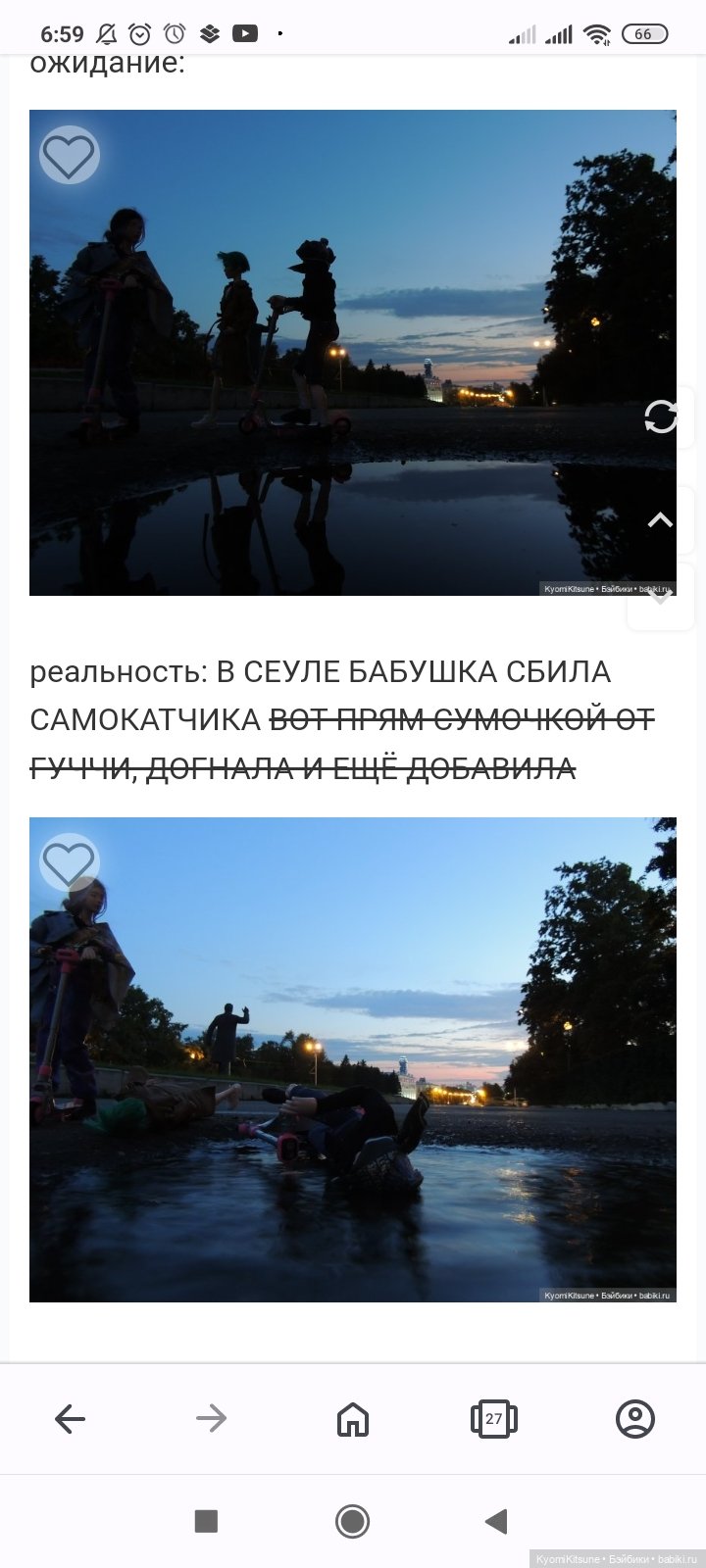Viewport: 706px width, 1568px height.
Task: Go back to the previous browser page
Action: pyautogui.click(x=70, y=1418)
